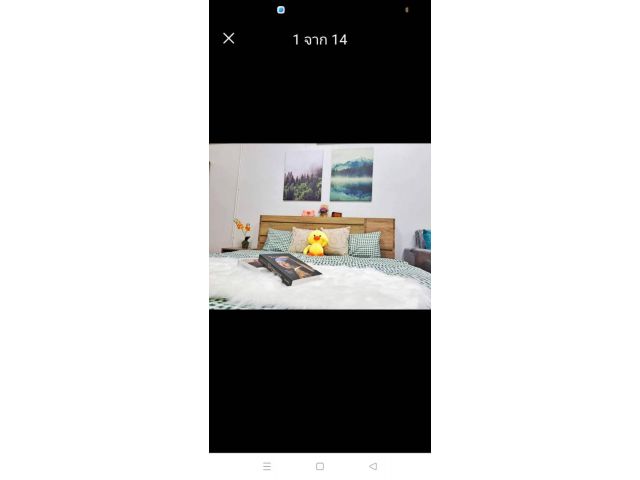
Task: Tap the bedroom photo to toggle controls
Action: point(320,227)
